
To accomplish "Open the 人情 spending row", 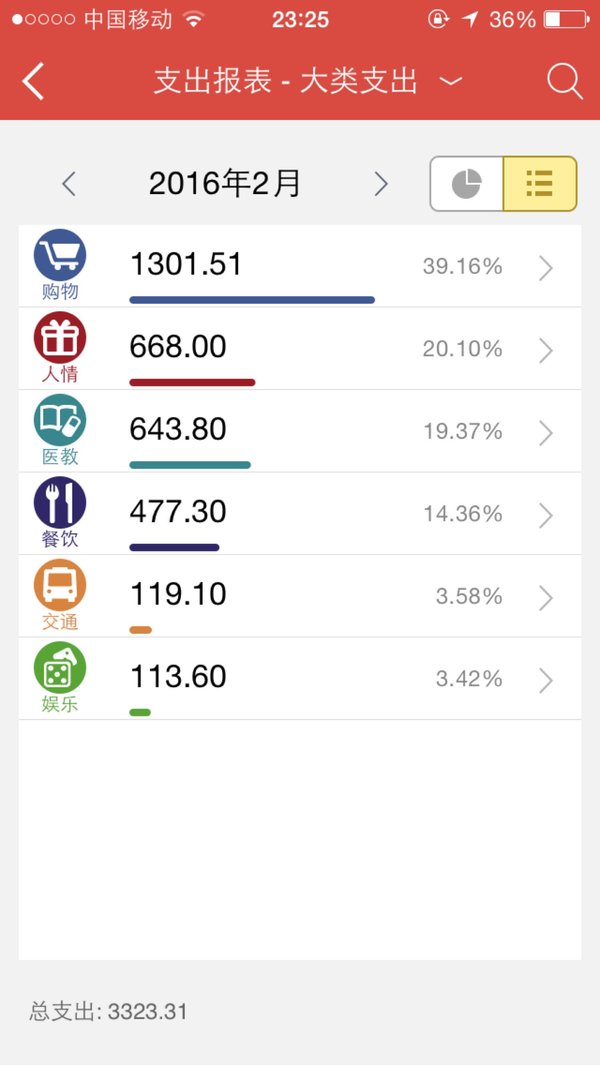I will [x=300, y=348].
